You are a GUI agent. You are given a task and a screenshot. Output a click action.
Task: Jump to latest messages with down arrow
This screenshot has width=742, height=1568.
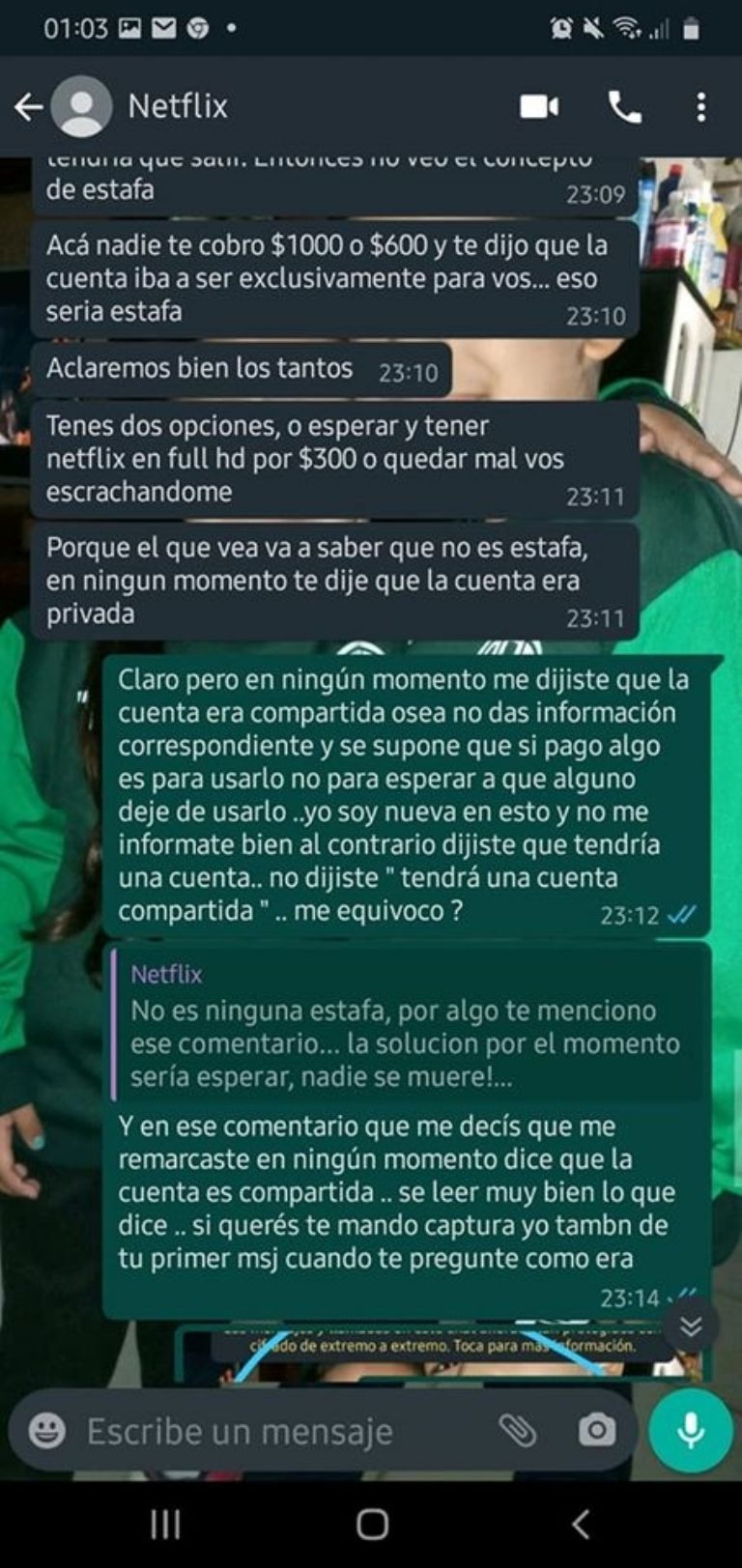coord(691,1326)
